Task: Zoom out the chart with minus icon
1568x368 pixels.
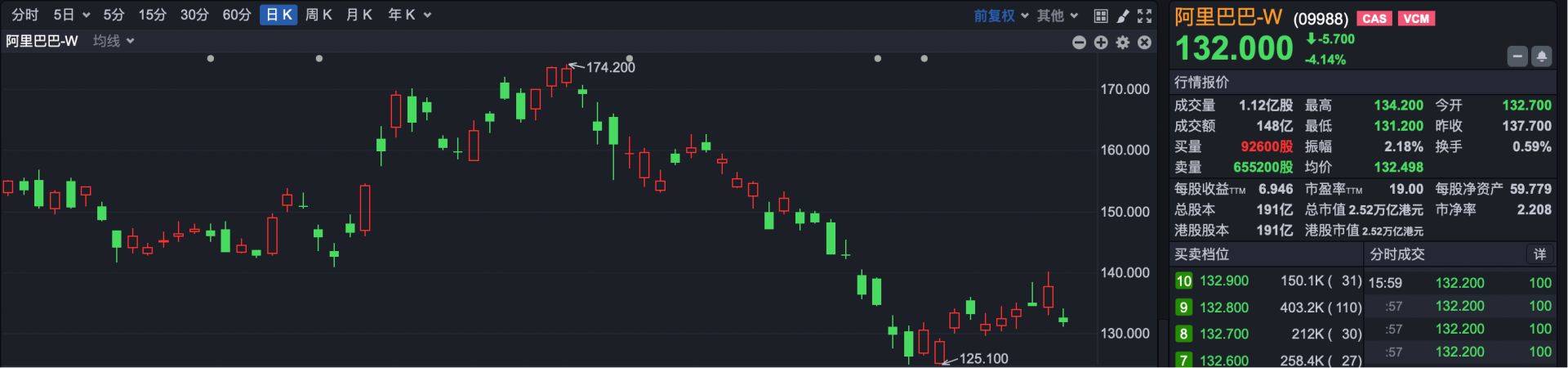Action: [1079, 43]
